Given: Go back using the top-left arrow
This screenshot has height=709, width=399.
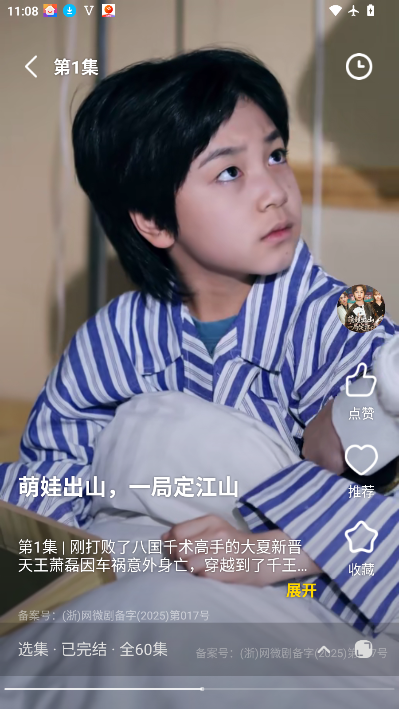Looking at the screenshot, I should 31,67.
